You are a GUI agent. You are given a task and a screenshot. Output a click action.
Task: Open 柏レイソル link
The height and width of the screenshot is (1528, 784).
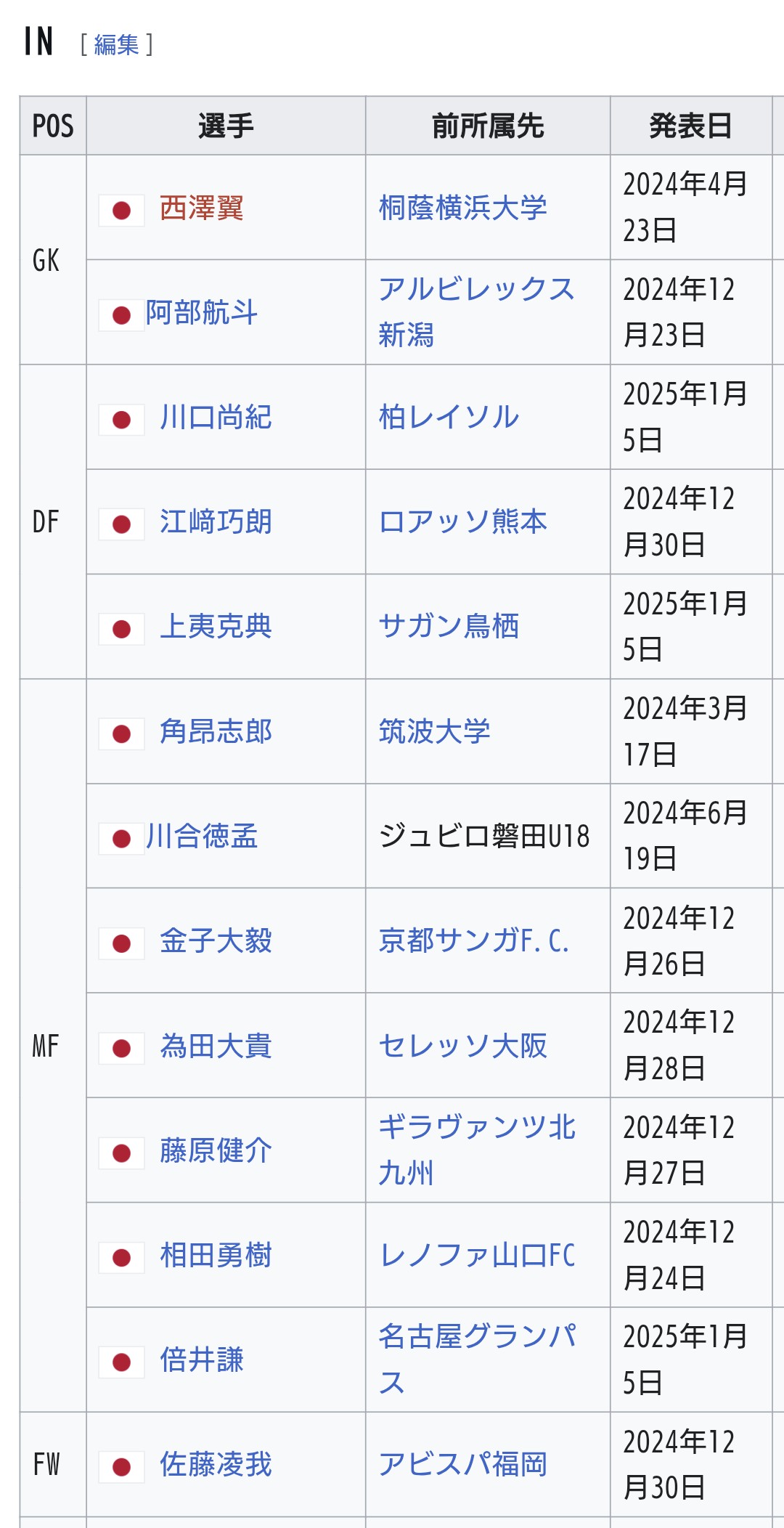[449, 418]
